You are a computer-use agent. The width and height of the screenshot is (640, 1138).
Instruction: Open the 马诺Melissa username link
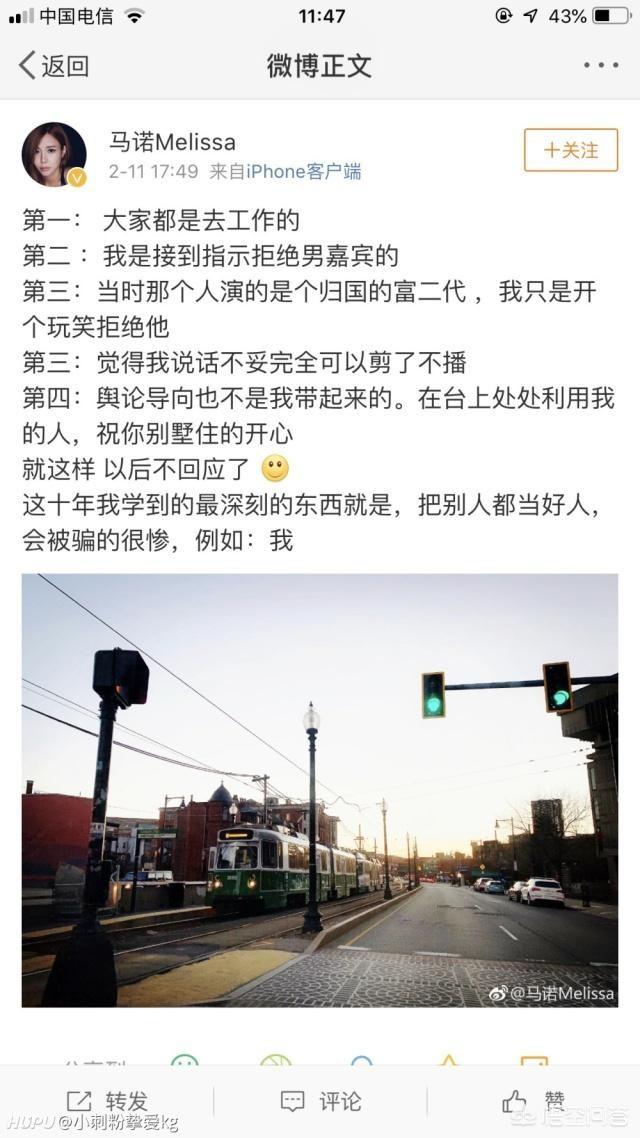[x=172, y=141]
